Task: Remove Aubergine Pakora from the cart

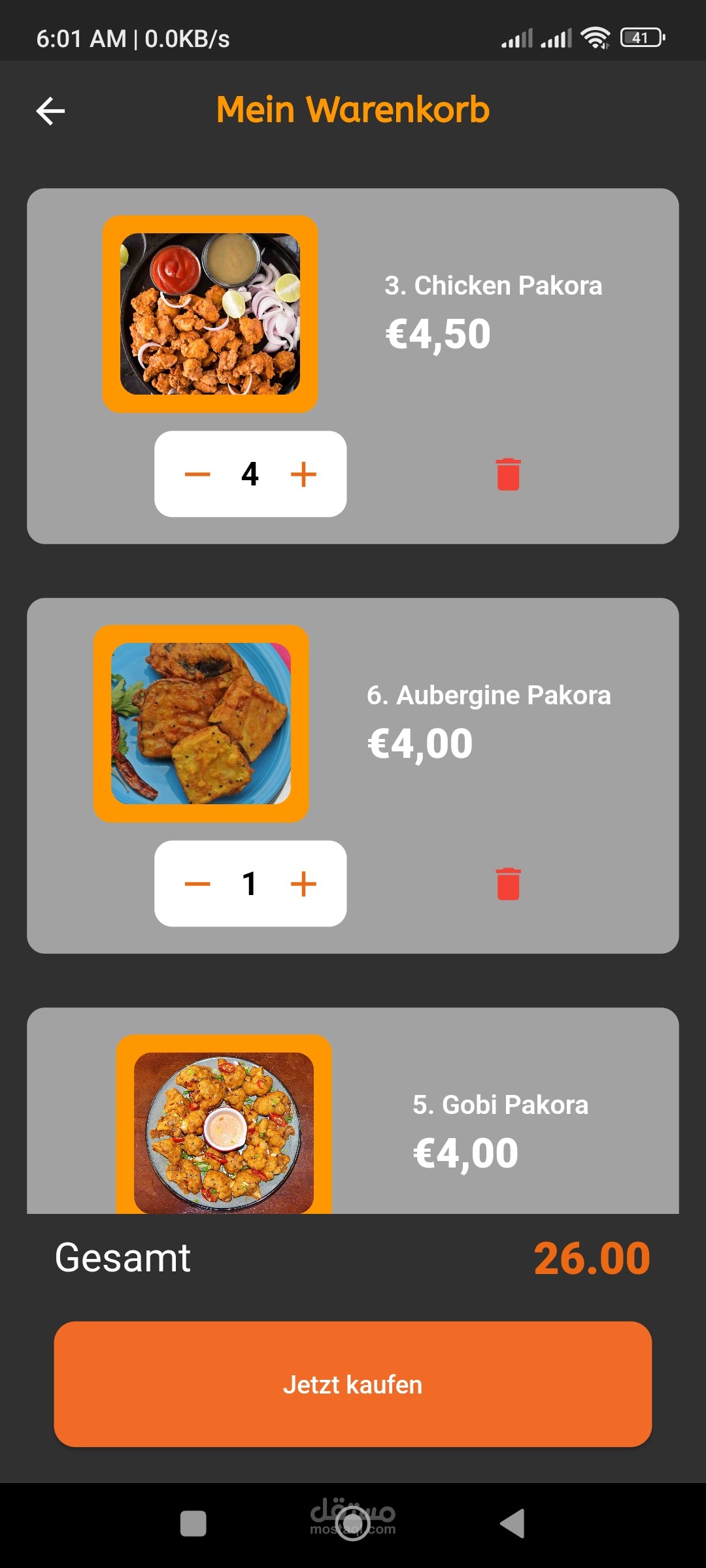Action: pyautogui.click(x=508, y=884)
